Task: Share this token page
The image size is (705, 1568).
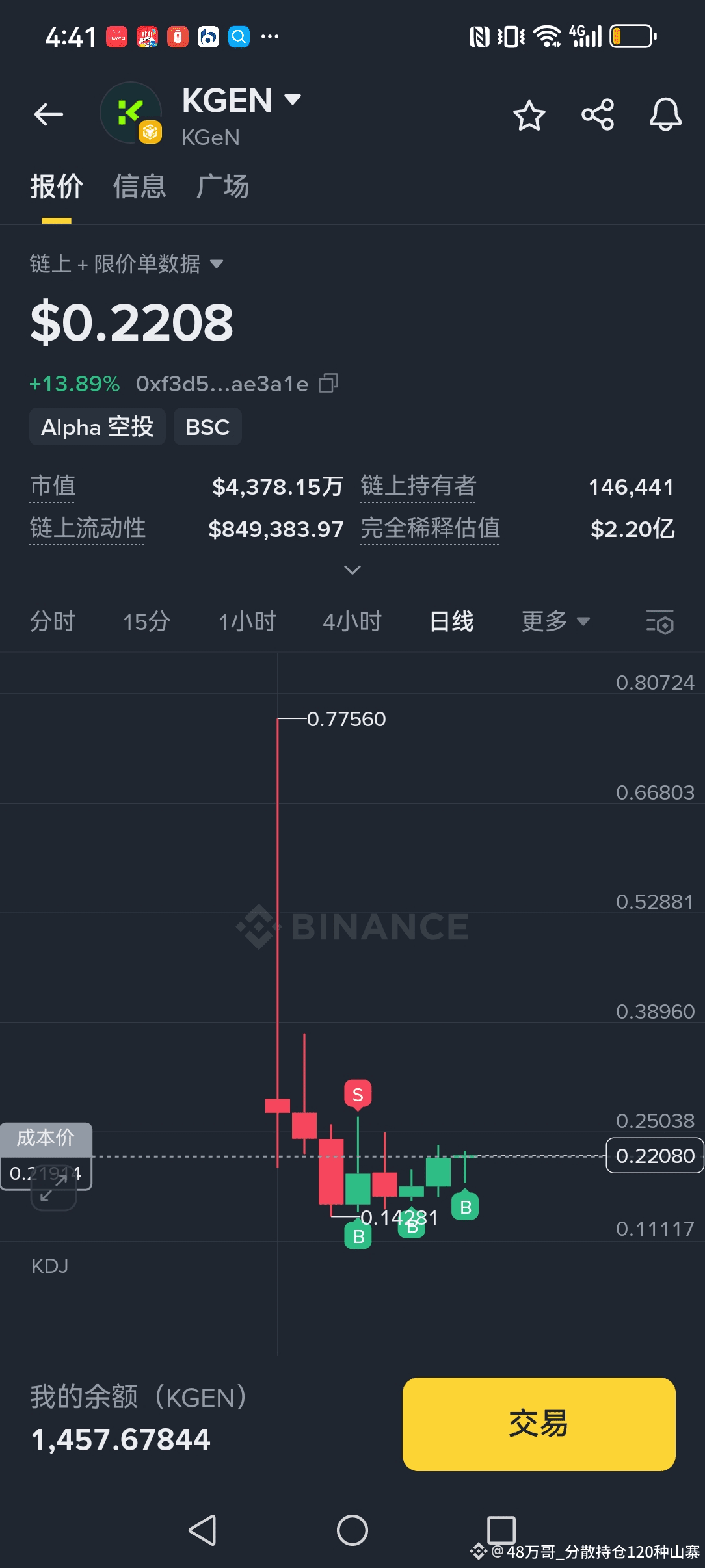Action: coord(598,115)
